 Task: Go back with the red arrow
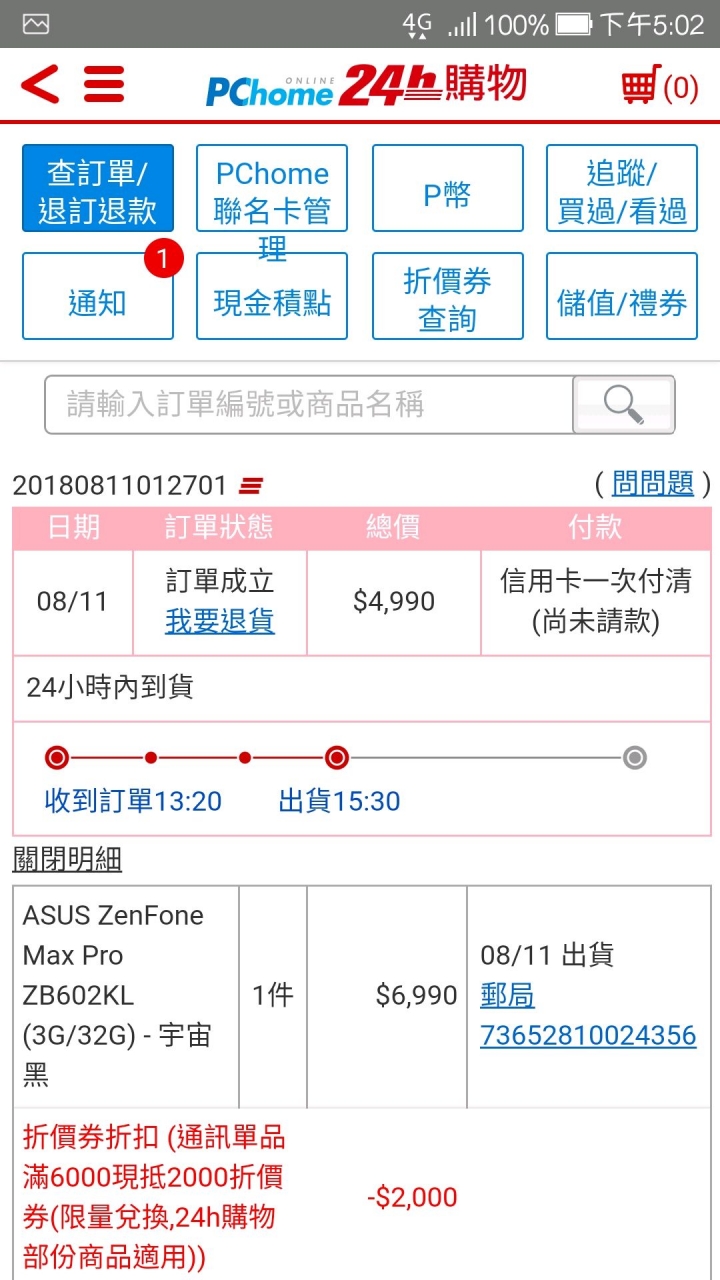click(40, 85)
